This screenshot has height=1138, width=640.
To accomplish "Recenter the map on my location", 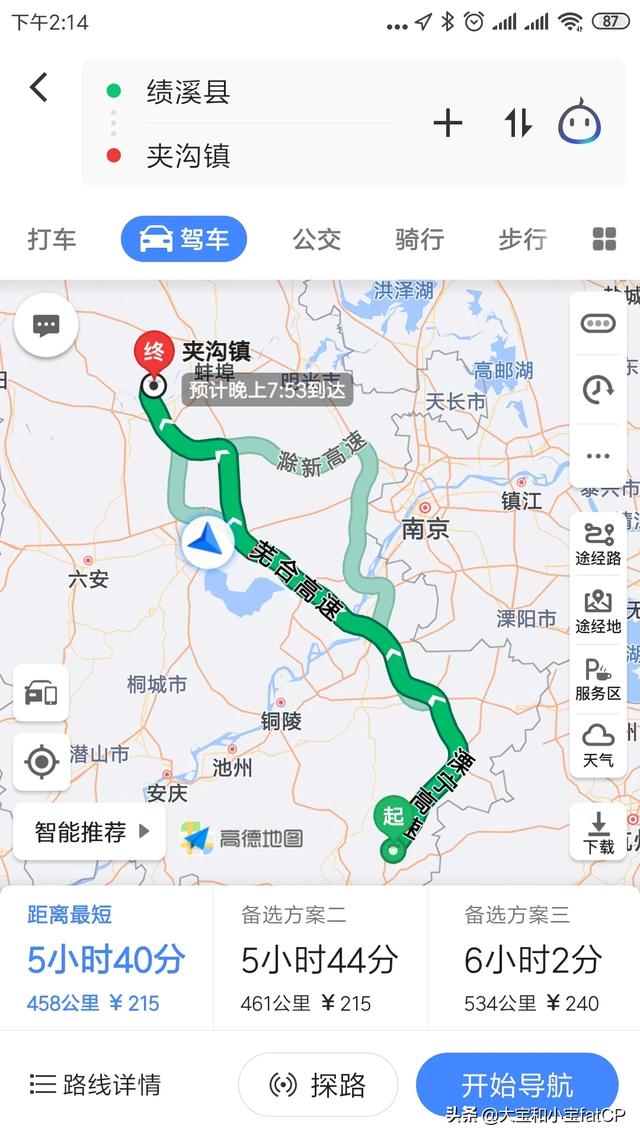I will point(41,762).
